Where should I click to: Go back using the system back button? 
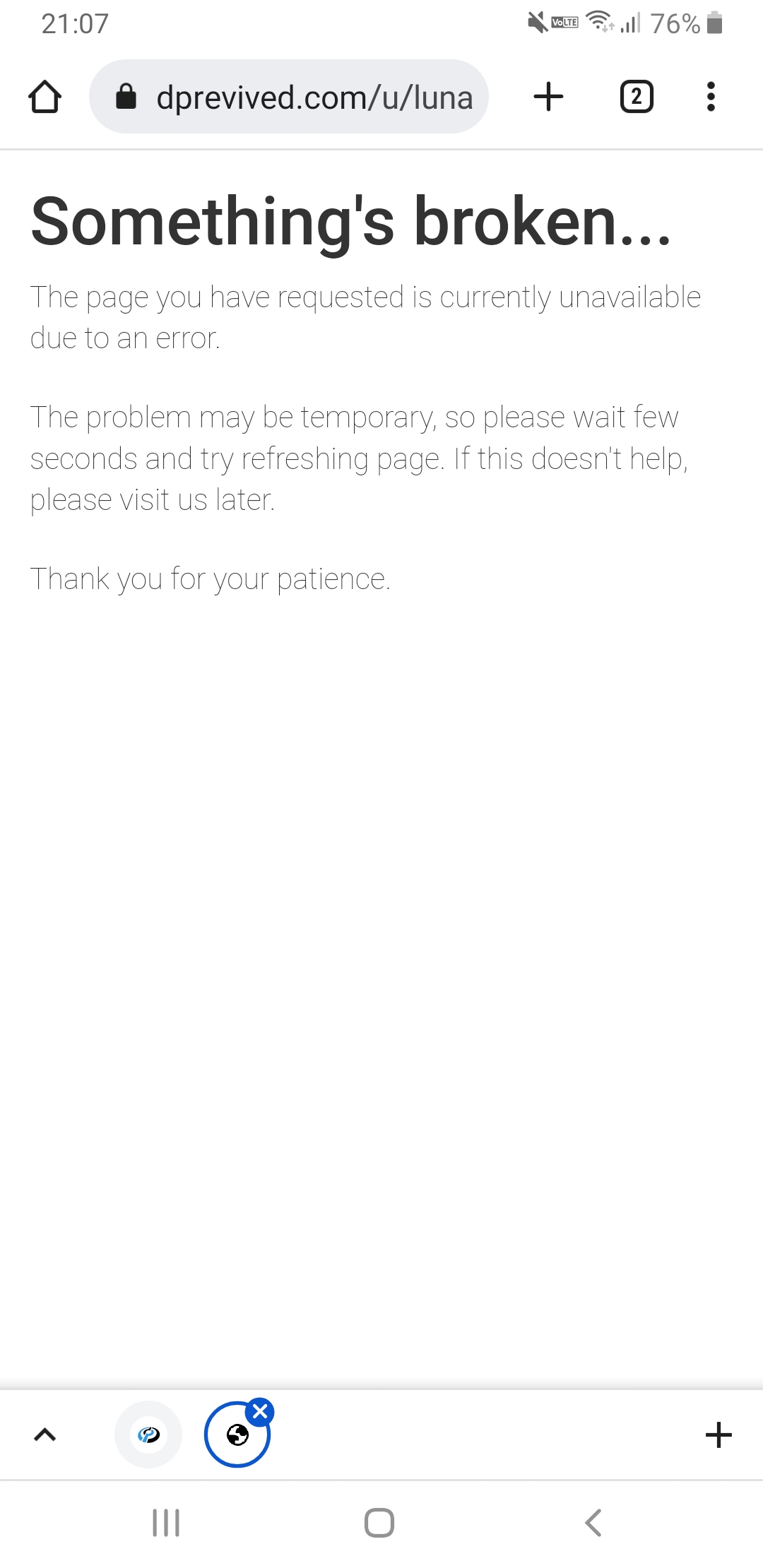593,1523
